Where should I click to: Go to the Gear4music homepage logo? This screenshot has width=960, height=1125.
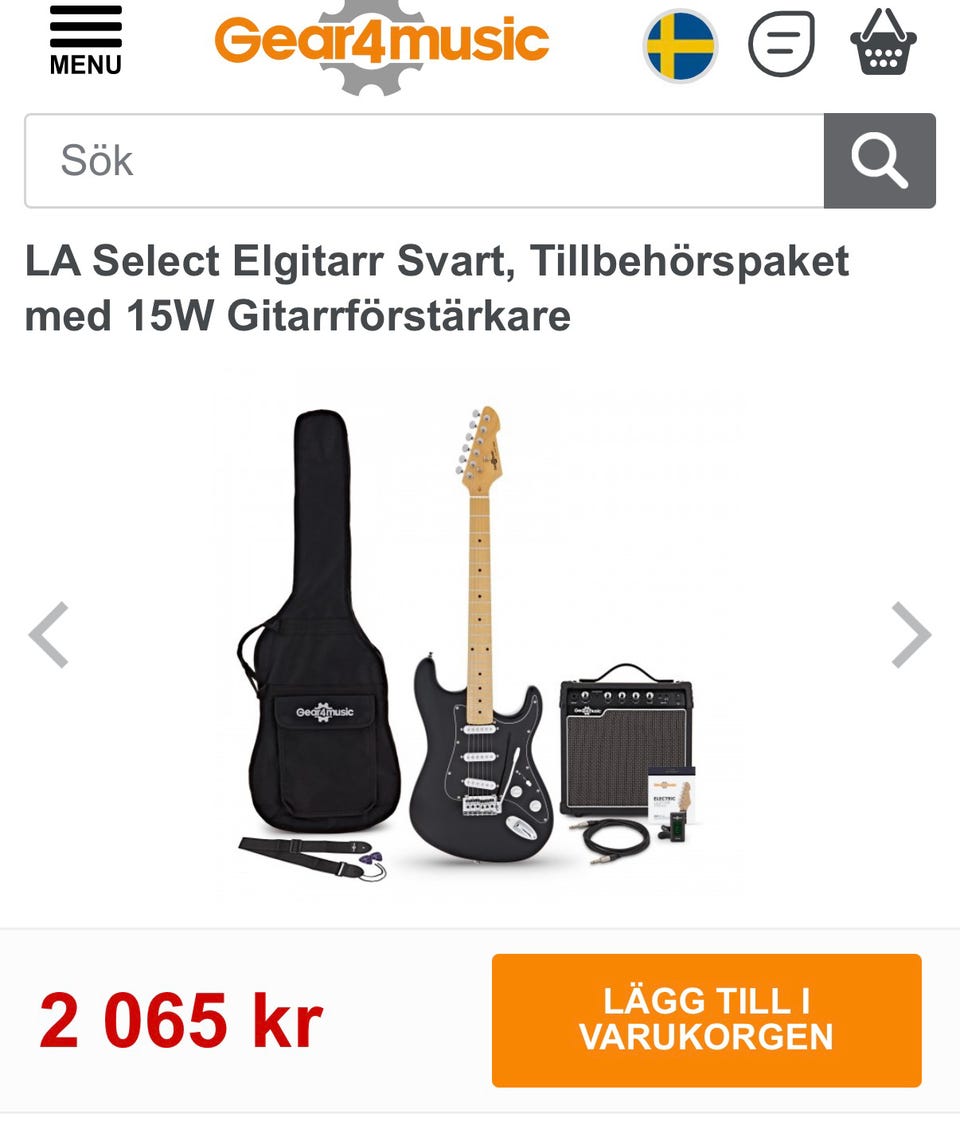coord(382,42)
